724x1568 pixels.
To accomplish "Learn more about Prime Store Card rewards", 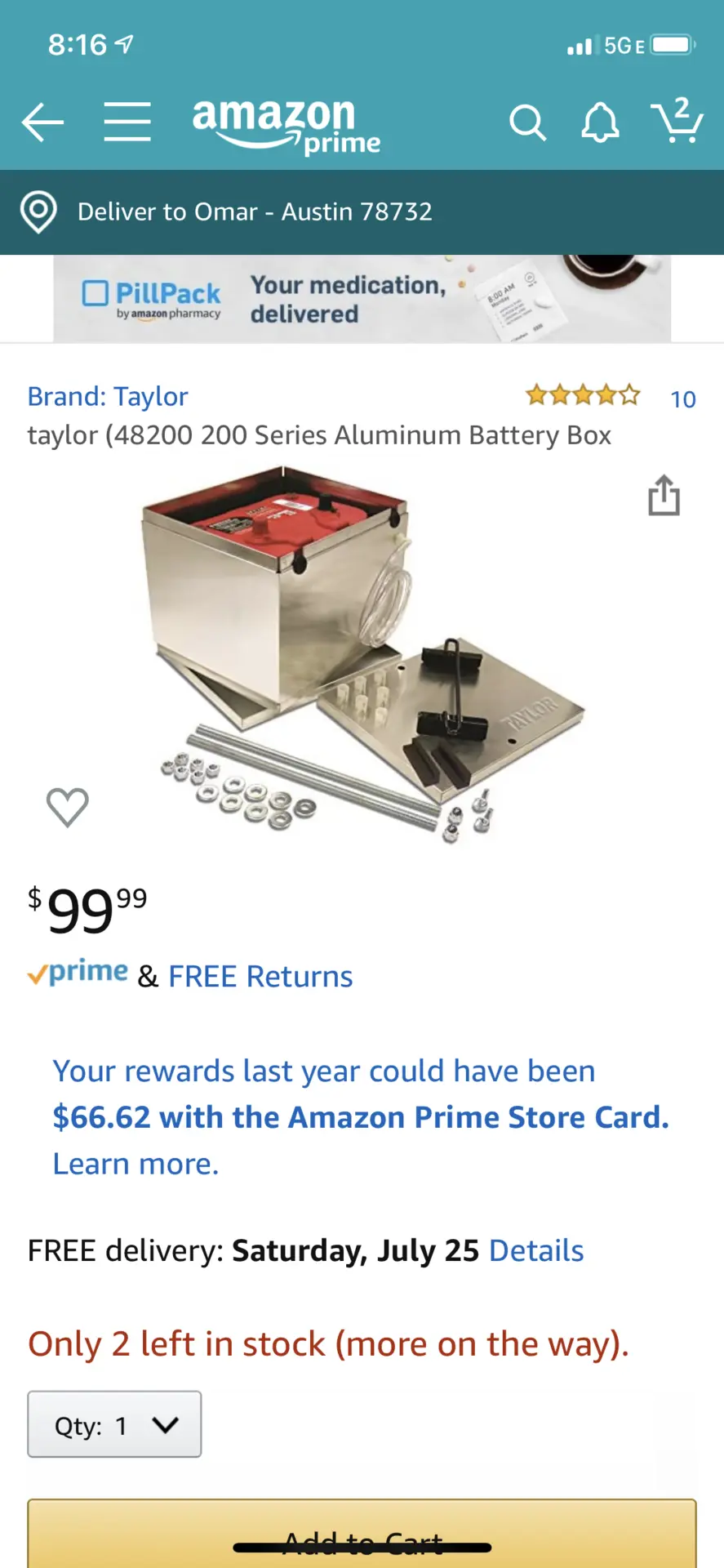I will pos(135,1164).
